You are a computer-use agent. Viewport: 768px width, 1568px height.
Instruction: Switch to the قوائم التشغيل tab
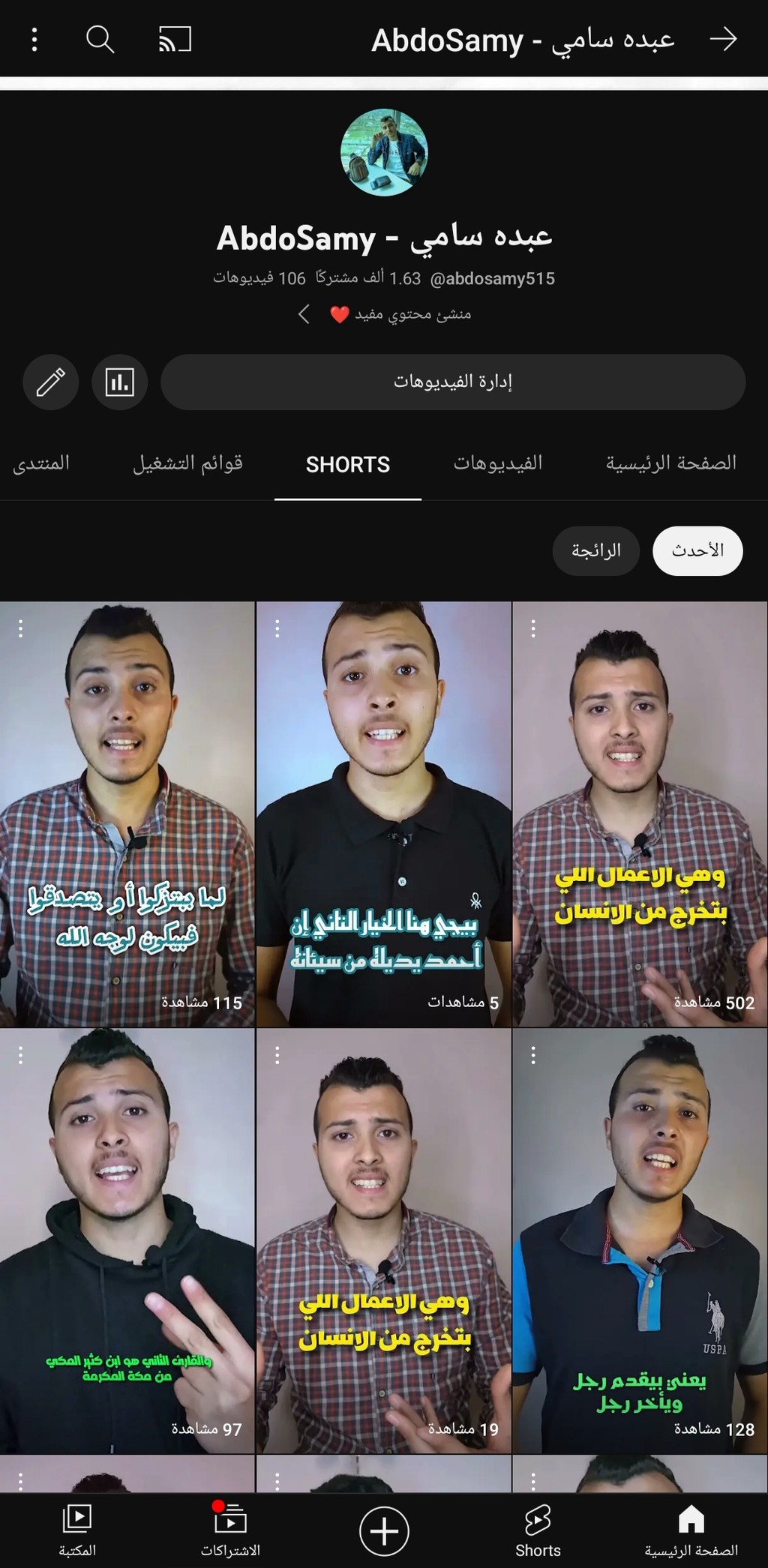188,463
